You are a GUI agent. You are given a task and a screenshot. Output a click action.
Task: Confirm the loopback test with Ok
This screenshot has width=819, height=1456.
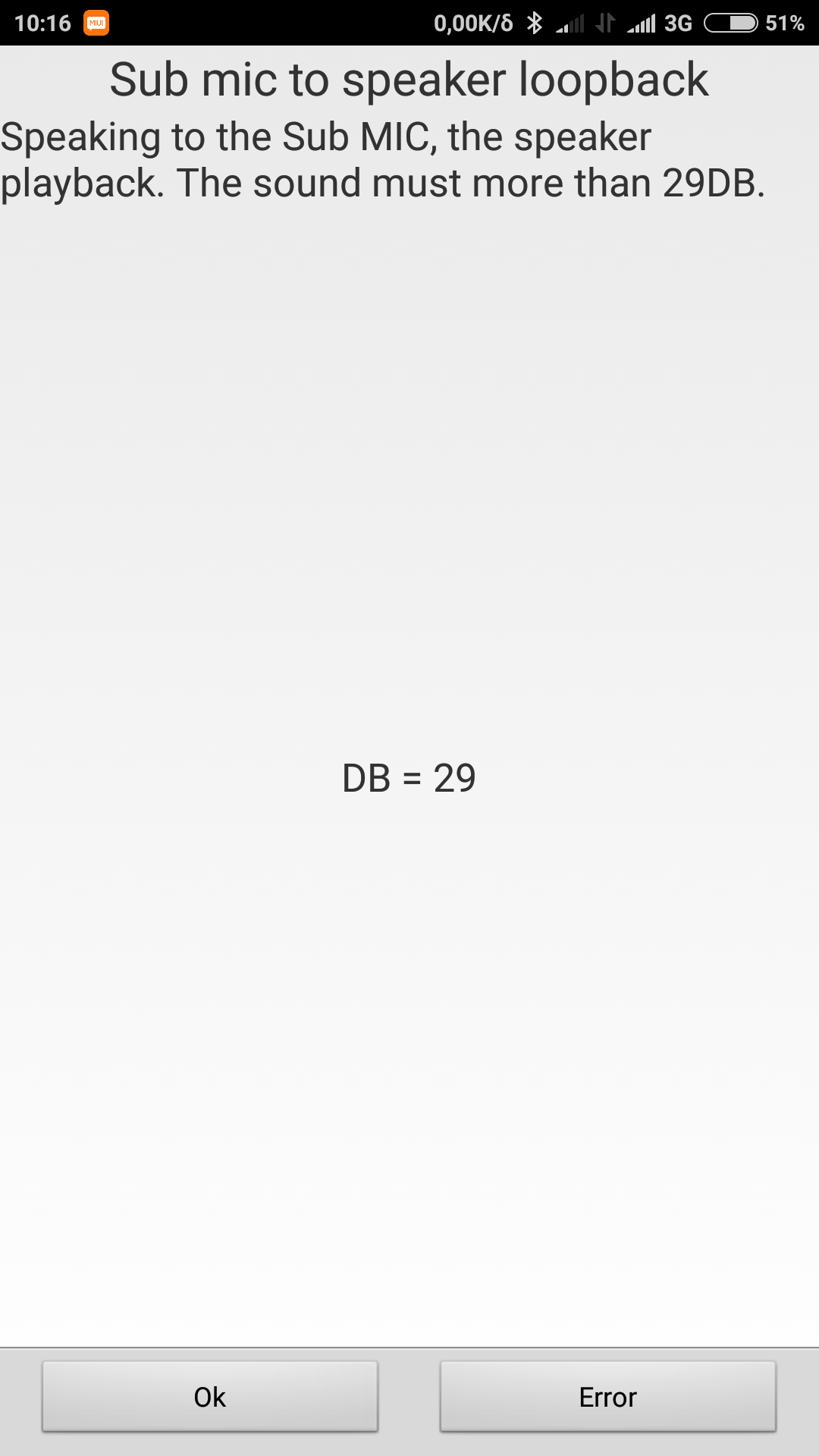click(210, 1396)
